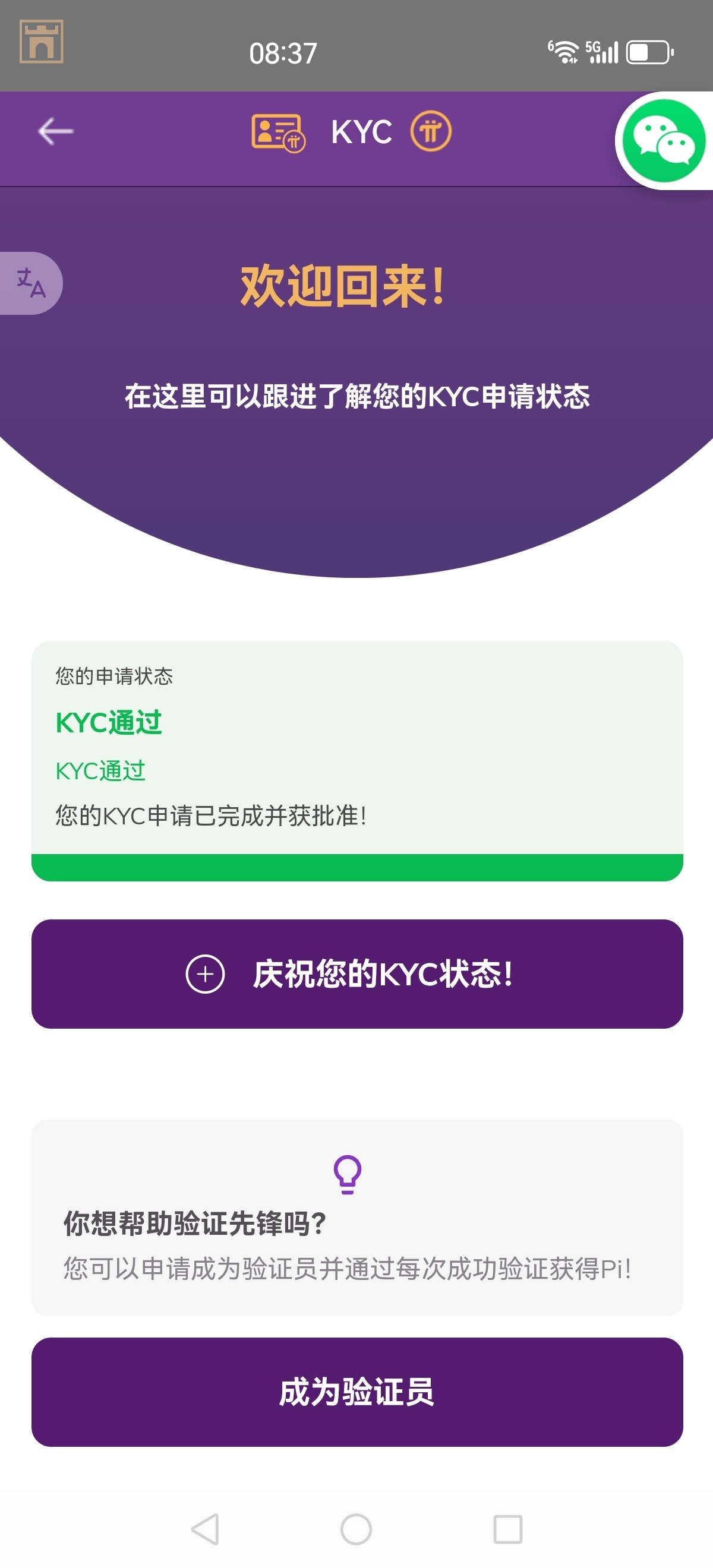Tap the system back navigation button
Viewport: 713px width, 1568px height.
click(205, 1528)
